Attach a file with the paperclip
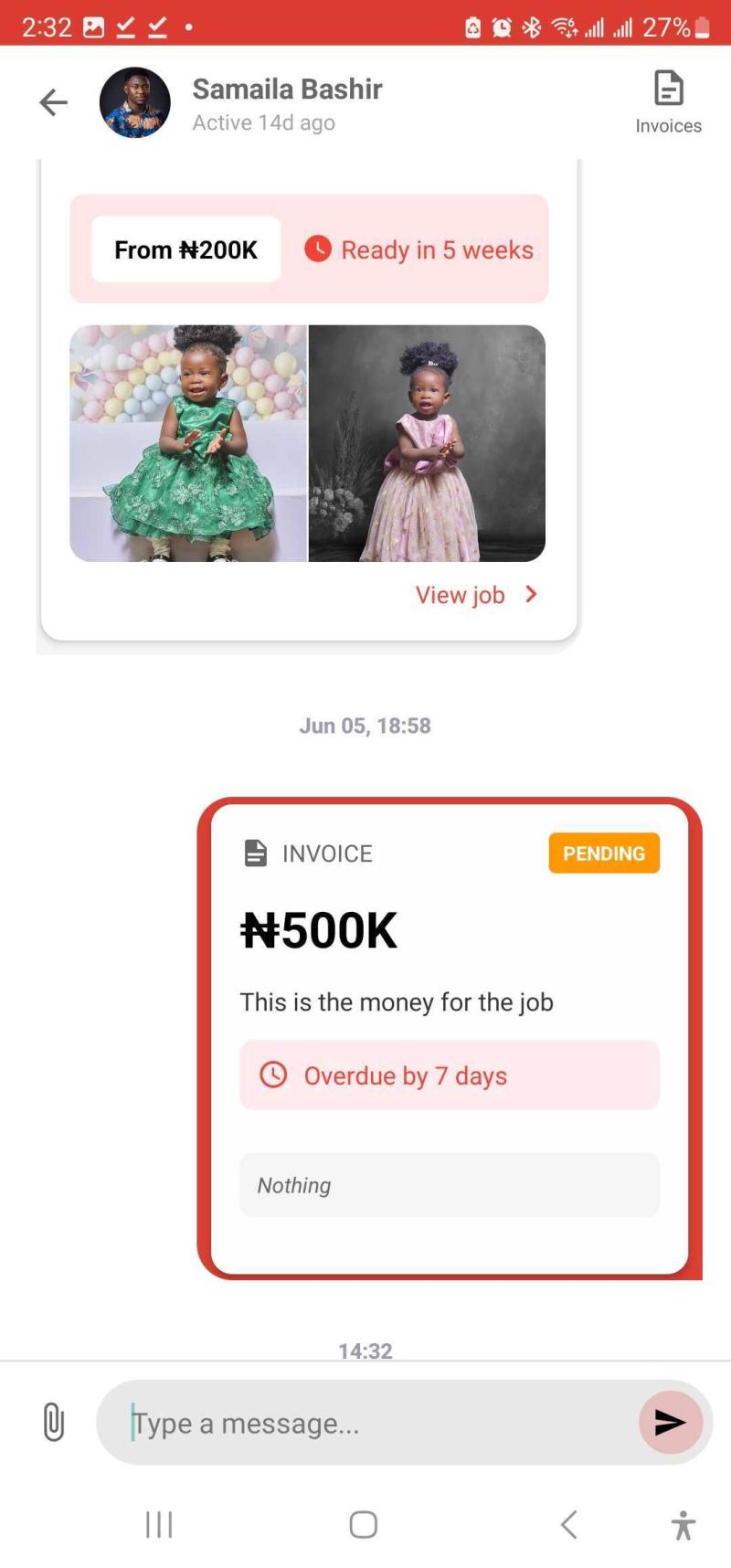This screenshot has width=731, height=1568. click(54, 1422)
